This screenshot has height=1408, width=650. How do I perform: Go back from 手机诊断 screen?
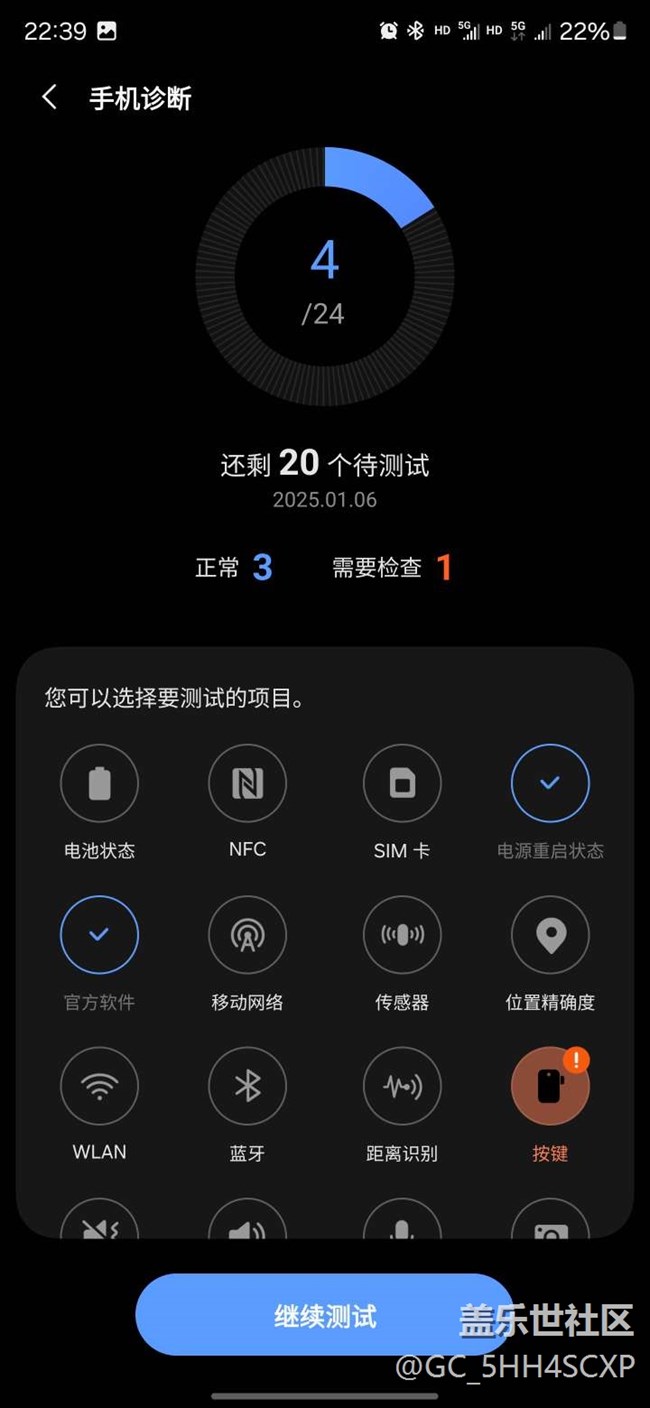(49, 98)
